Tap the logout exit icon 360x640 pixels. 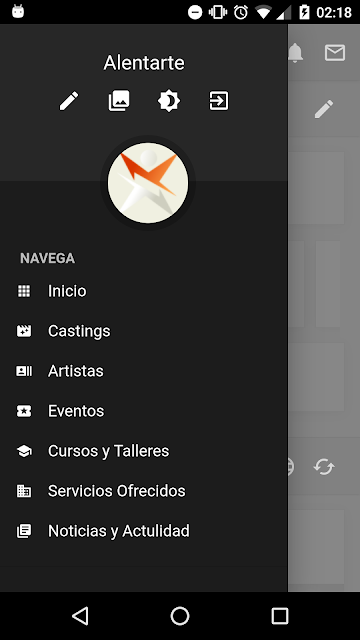219,101
